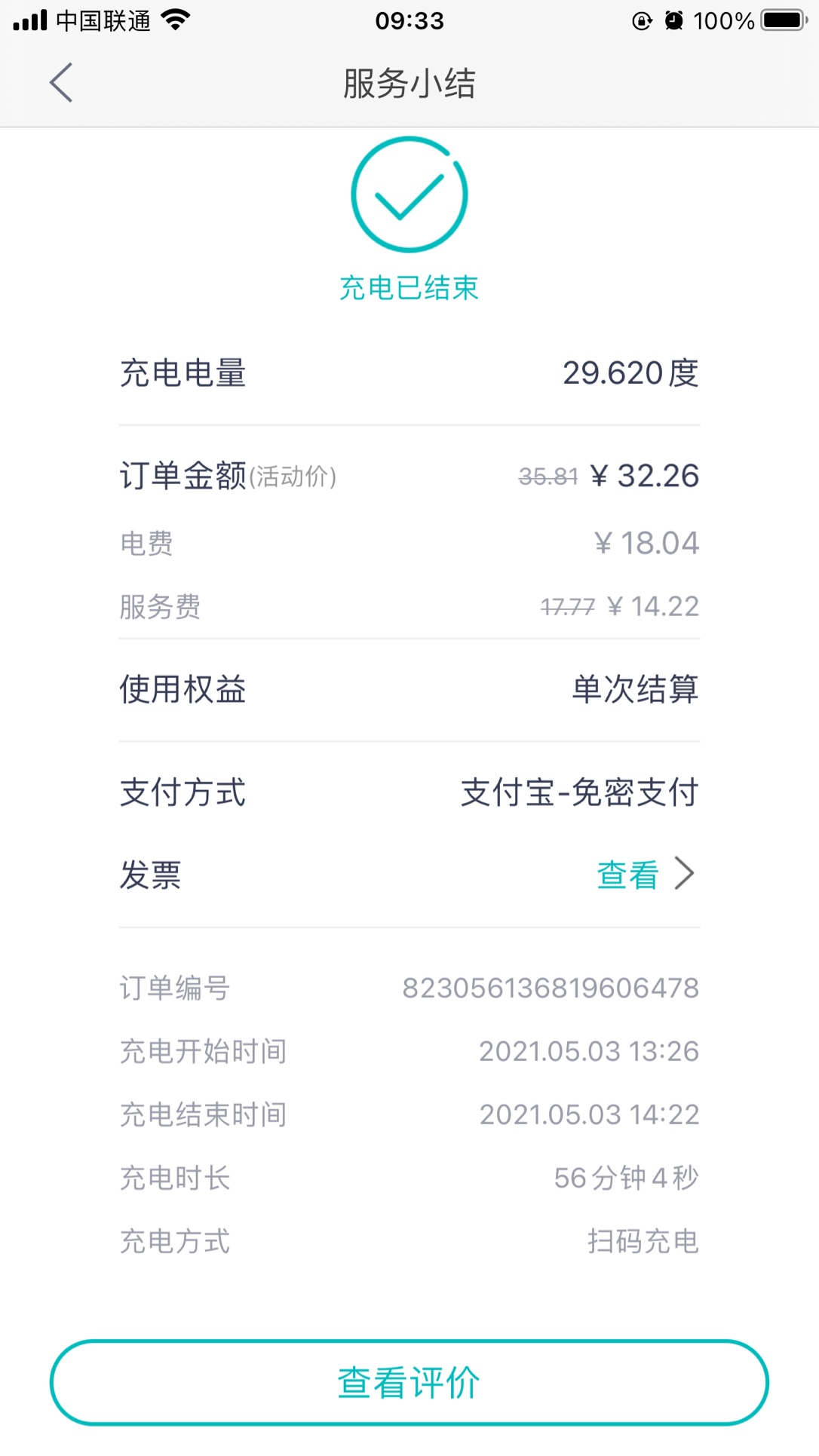819x1456 pixels.
Task: Tap the 充电已结束 status label
Action: click(409, 288)
